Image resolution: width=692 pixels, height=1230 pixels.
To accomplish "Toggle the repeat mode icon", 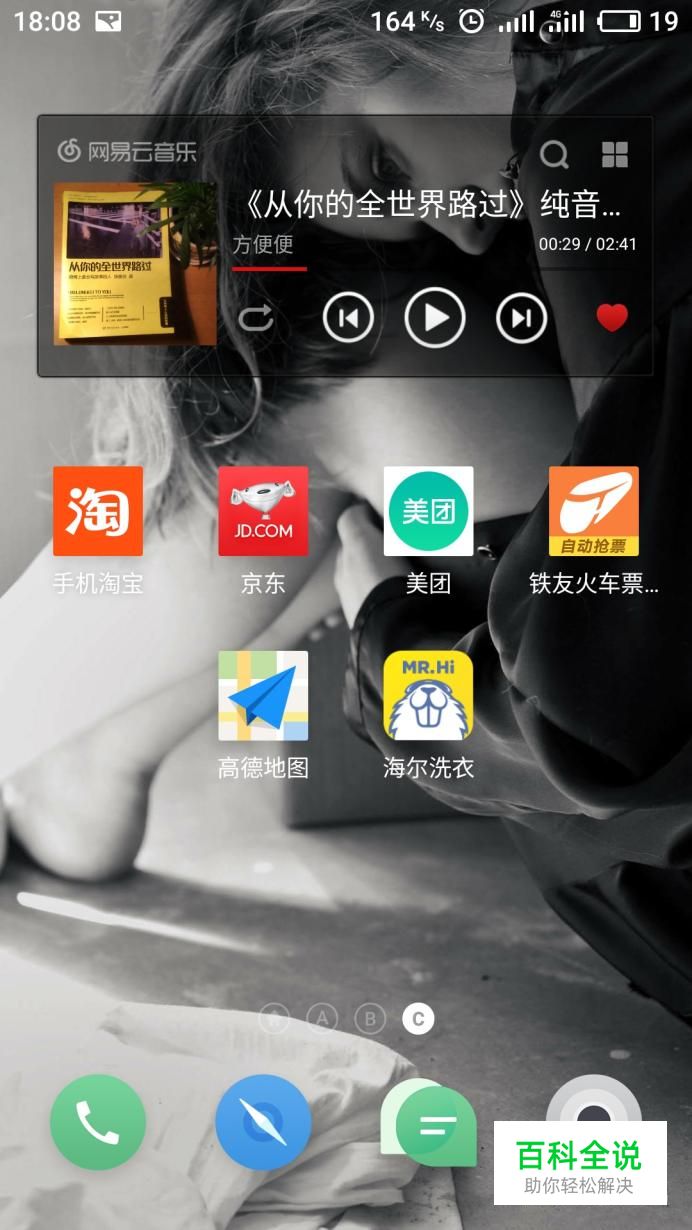I will click(x=256, y=318).
